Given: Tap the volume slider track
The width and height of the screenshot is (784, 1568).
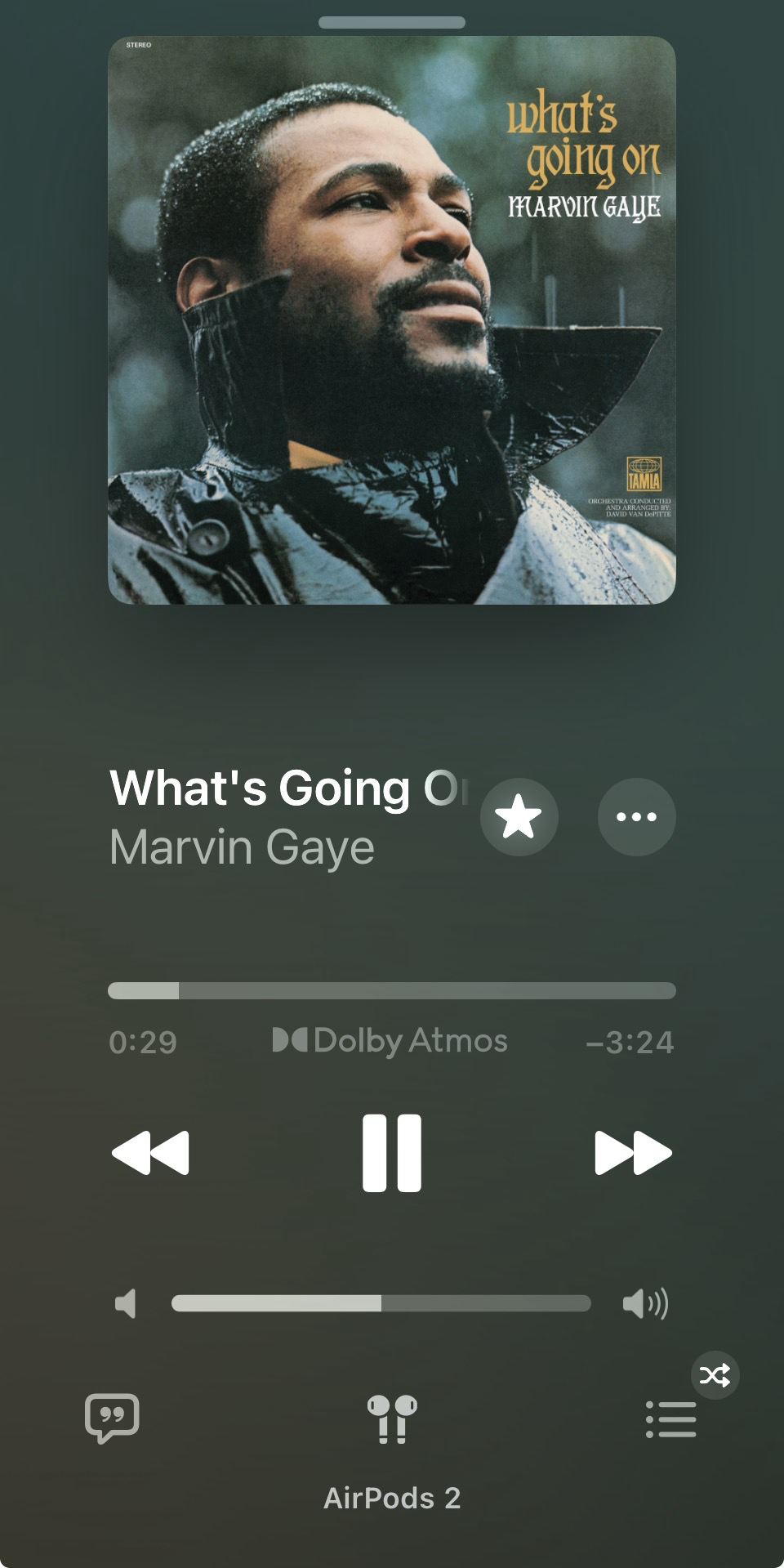Looking at the screenshot, I should pos(381,1303).
